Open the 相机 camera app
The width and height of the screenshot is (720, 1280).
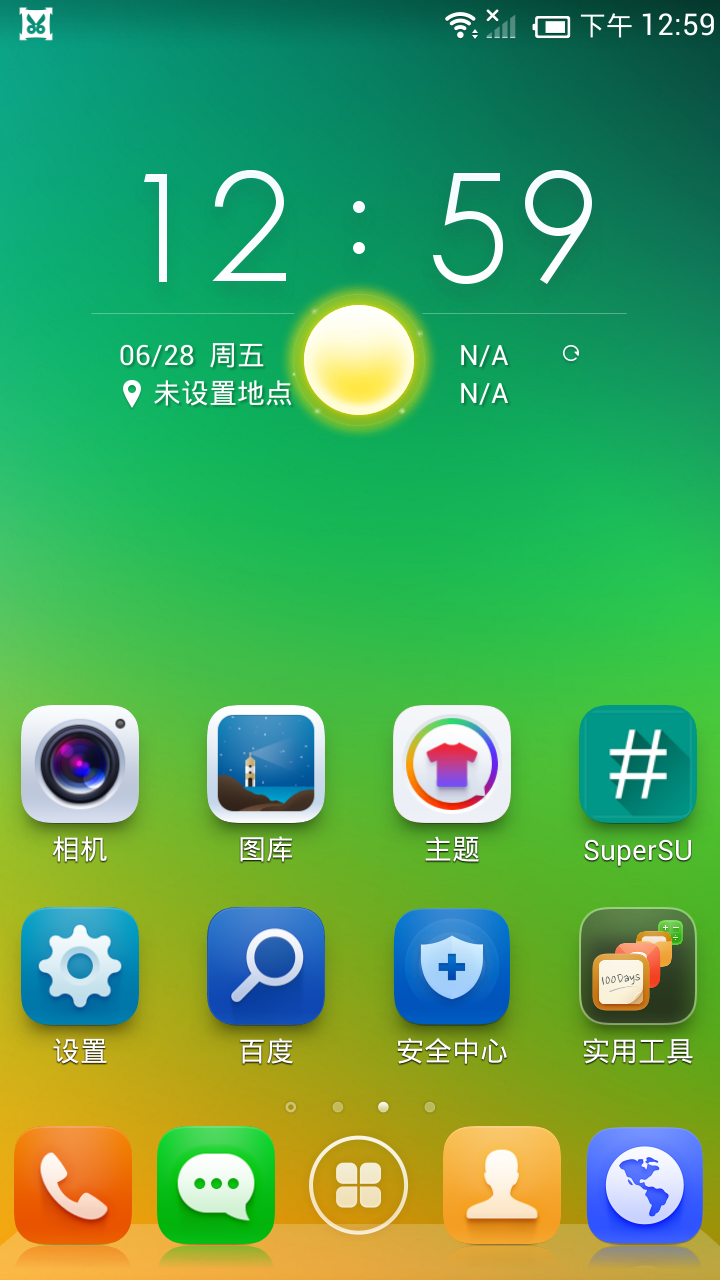coord(80,765)
